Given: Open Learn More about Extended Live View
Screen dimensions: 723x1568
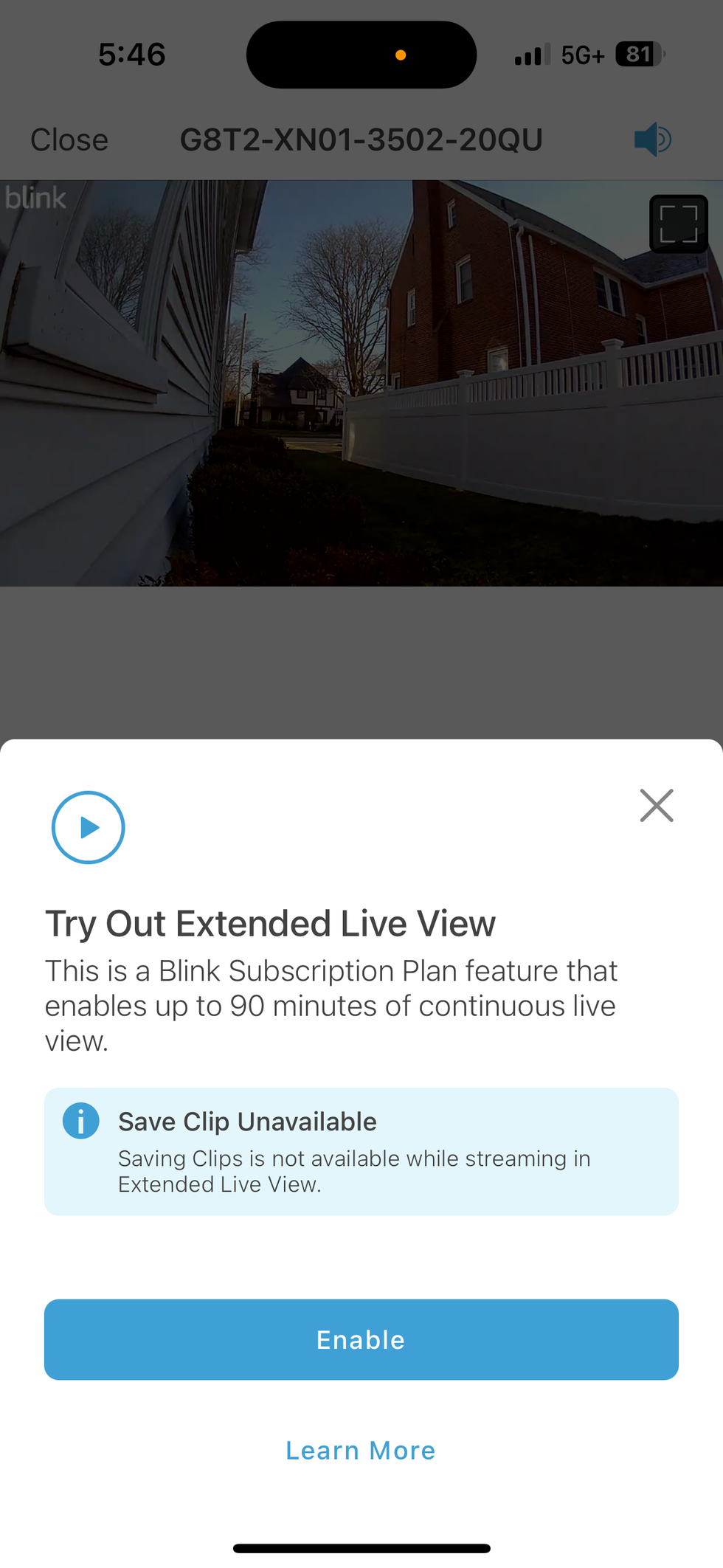Looking at the screenshot, I should tap(360, 1449).
